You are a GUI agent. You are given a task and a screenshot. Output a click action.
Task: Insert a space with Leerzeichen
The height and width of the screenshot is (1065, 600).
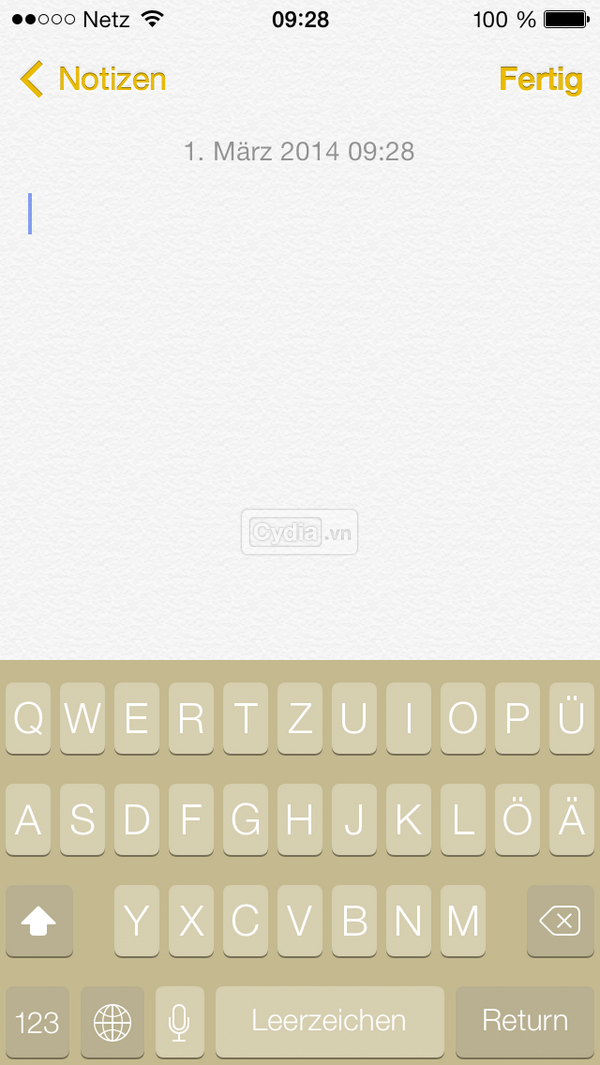[x=329, y=1021]
